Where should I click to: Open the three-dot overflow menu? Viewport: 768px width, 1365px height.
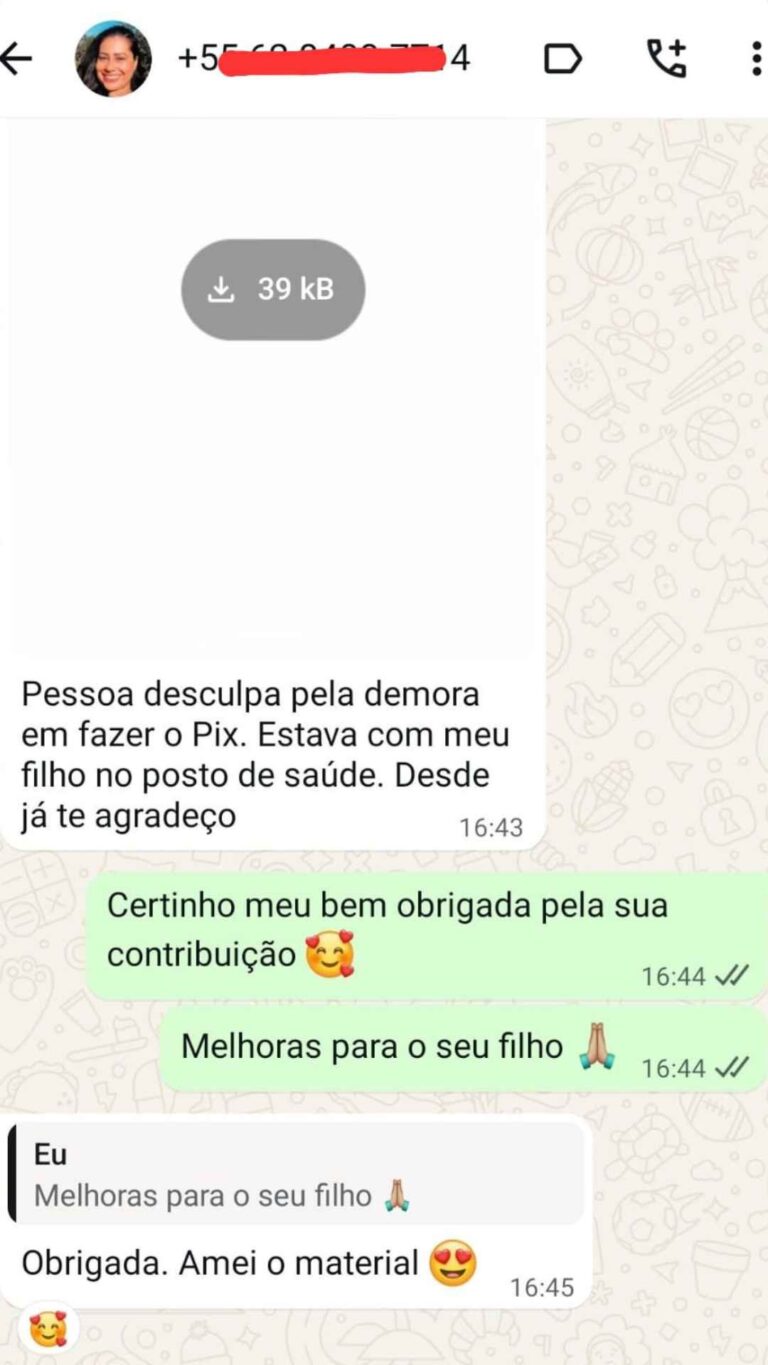[x=756, y=59]
